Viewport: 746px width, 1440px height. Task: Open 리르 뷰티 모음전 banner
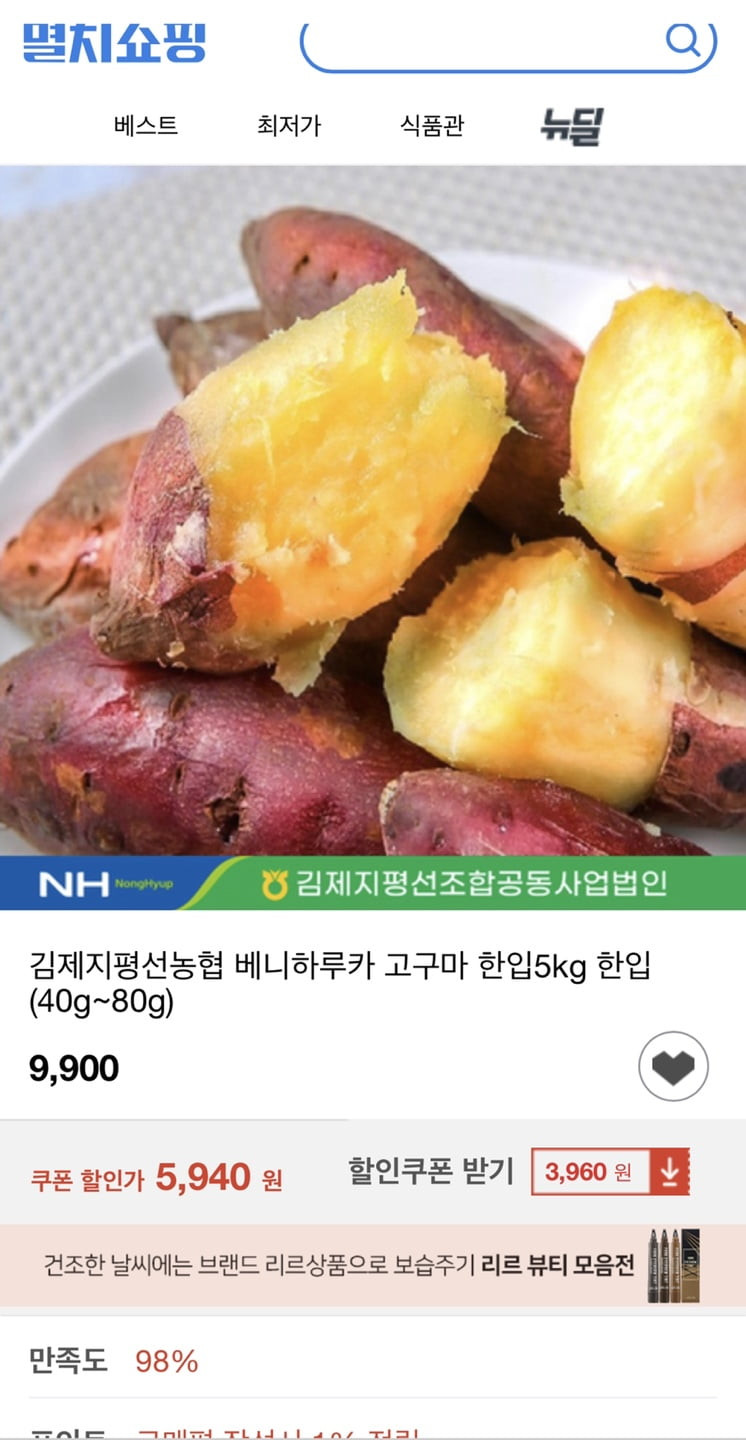(373, 1265)
